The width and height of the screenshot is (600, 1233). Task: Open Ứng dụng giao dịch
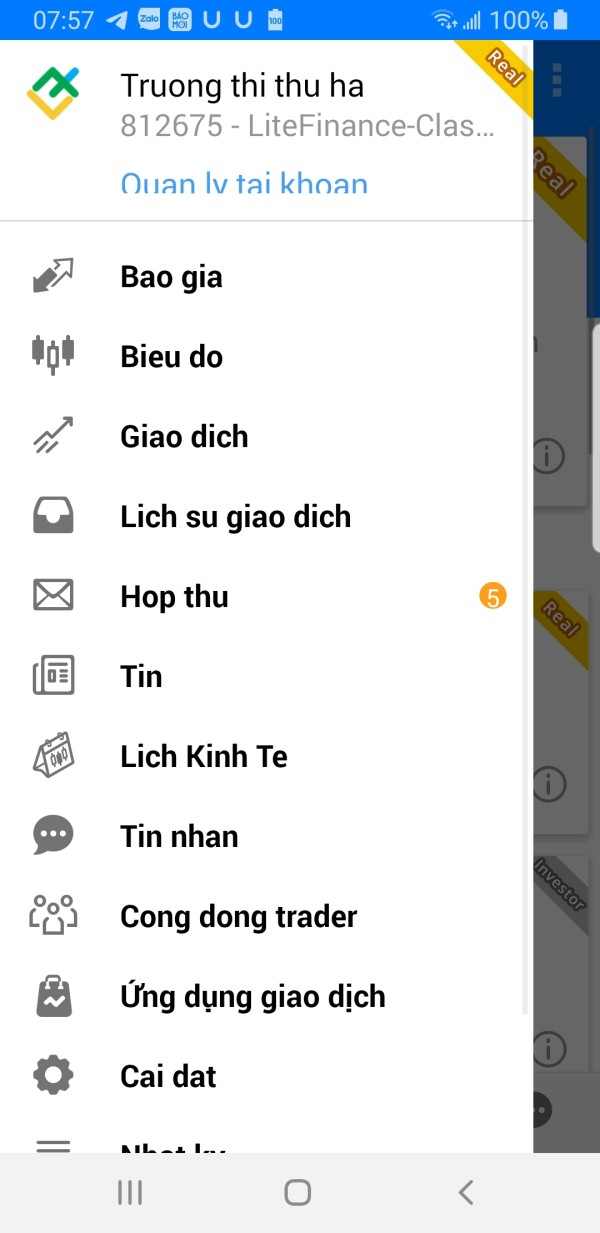[266, 997]
